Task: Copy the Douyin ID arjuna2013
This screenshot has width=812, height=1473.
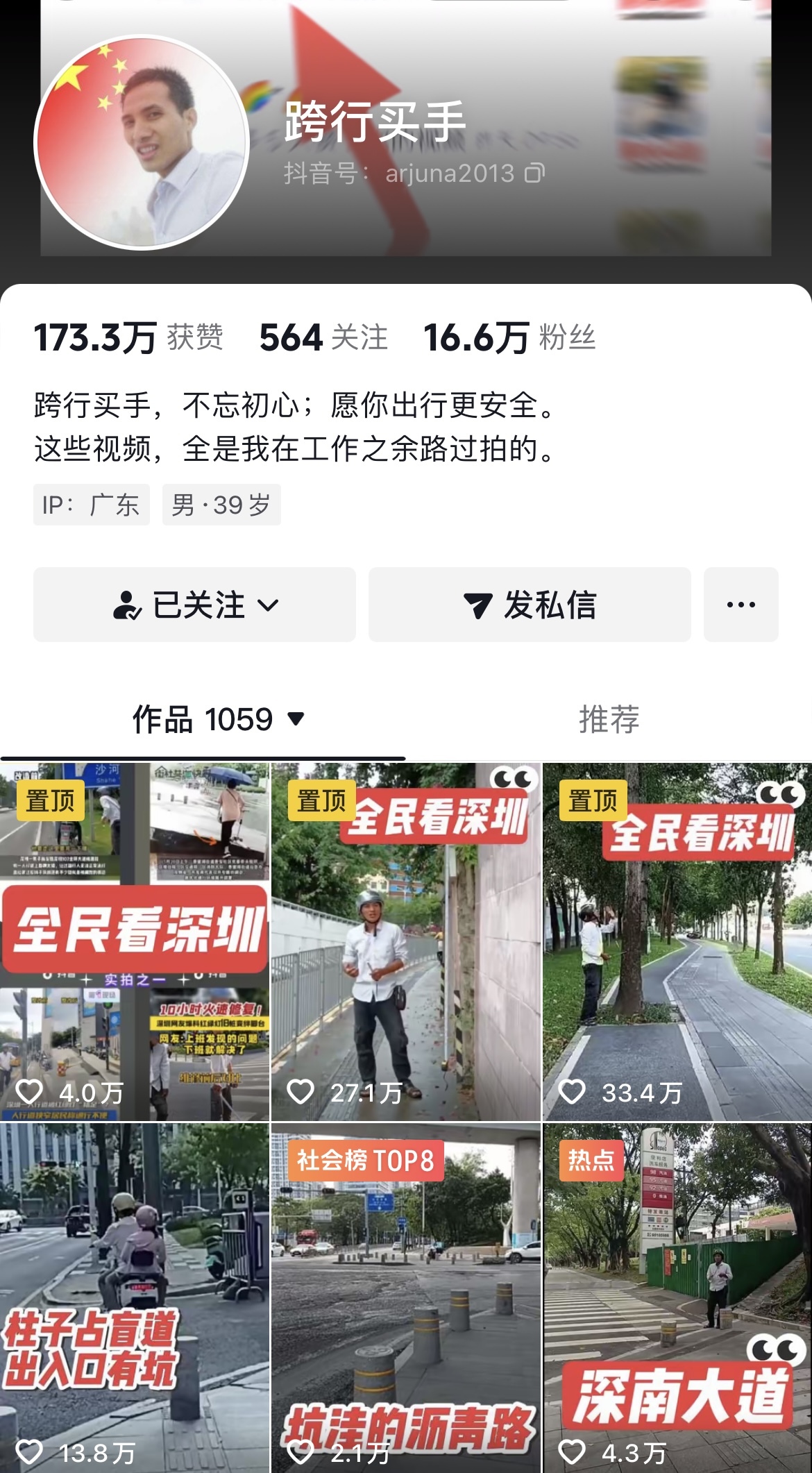Action: pyautogui.click(x=534, y=173)
